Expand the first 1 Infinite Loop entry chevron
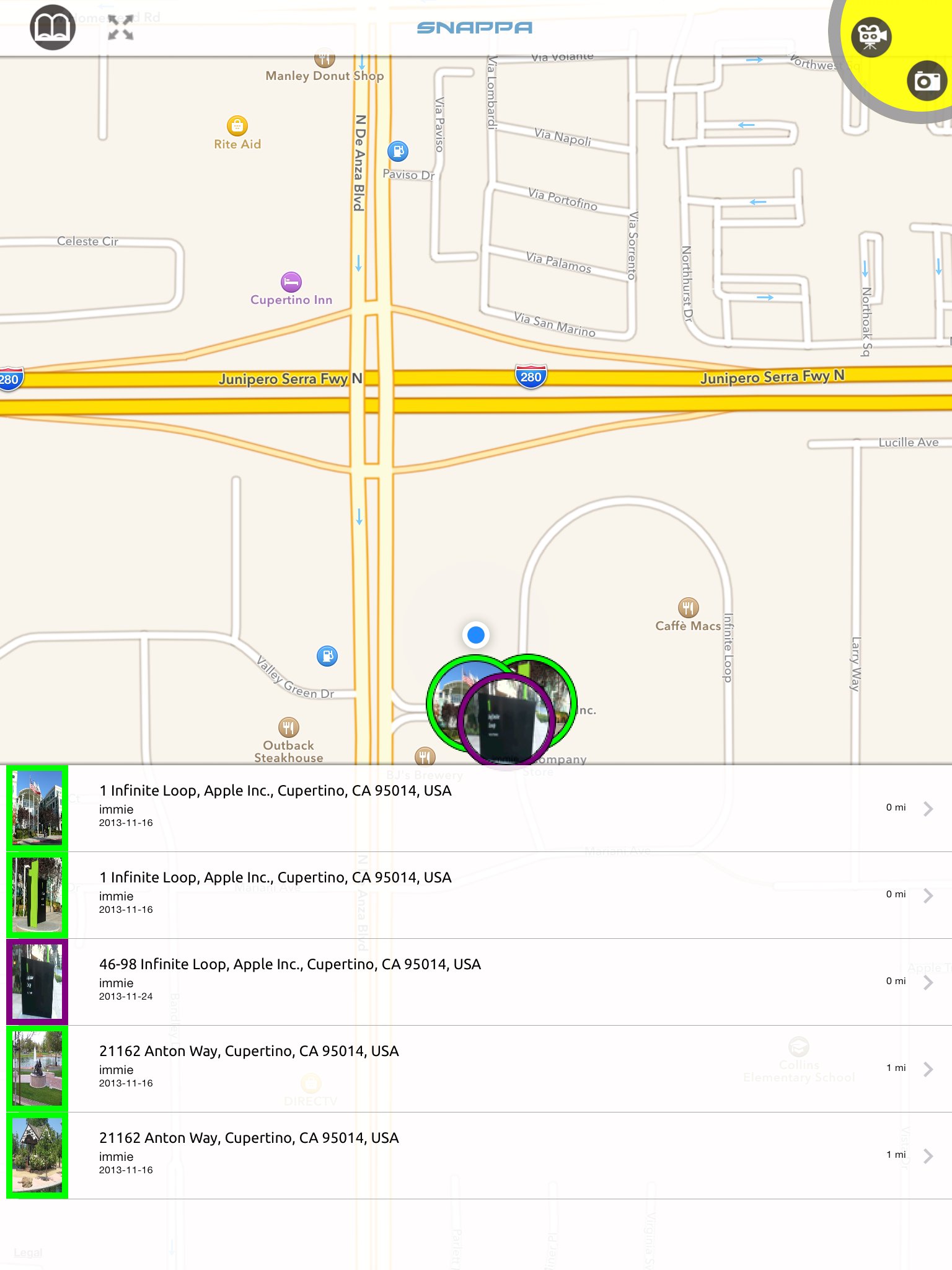 tap(928, 809)
